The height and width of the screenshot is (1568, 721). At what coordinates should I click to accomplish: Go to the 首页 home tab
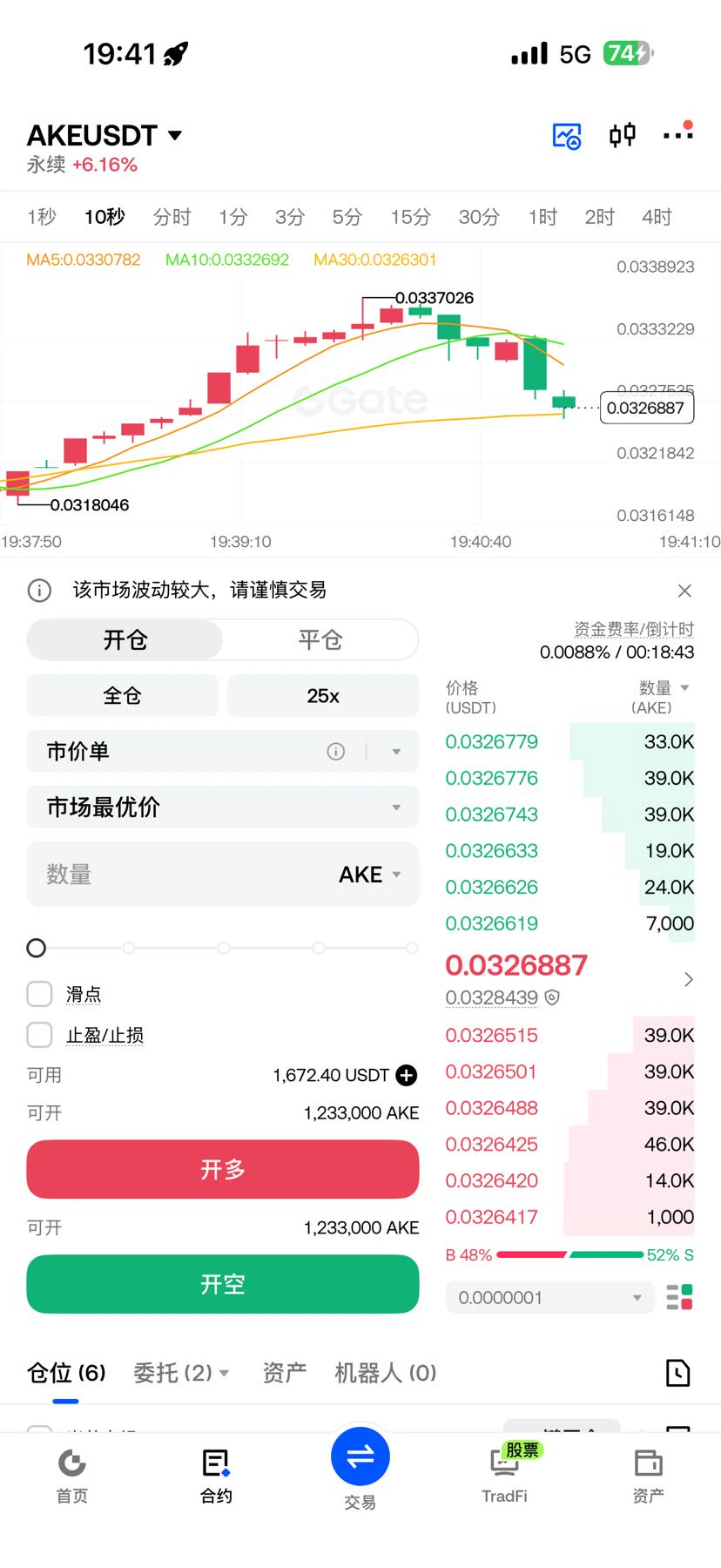pyautogui.click(x=72, y=1476)
